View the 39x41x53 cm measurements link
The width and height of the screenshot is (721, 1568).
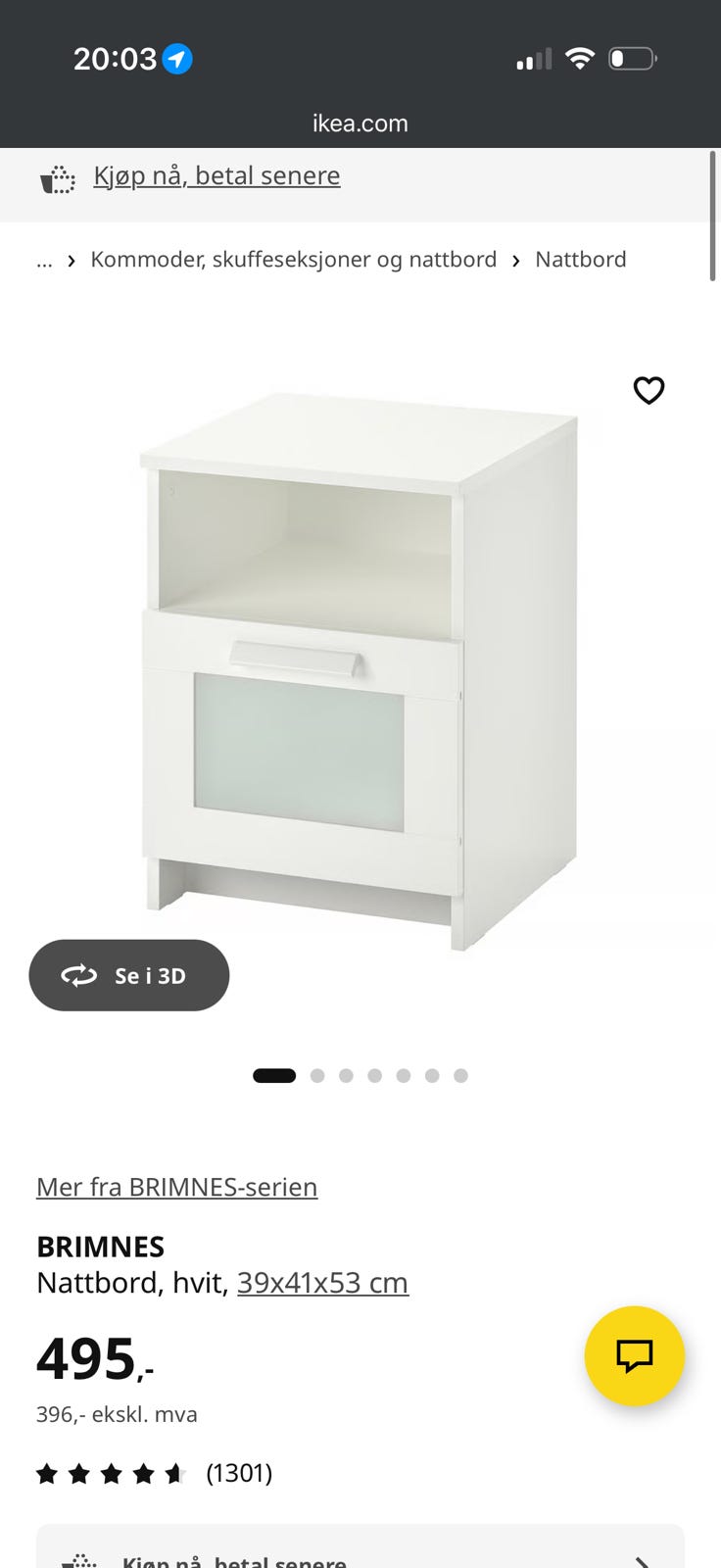click(322, 1282)
